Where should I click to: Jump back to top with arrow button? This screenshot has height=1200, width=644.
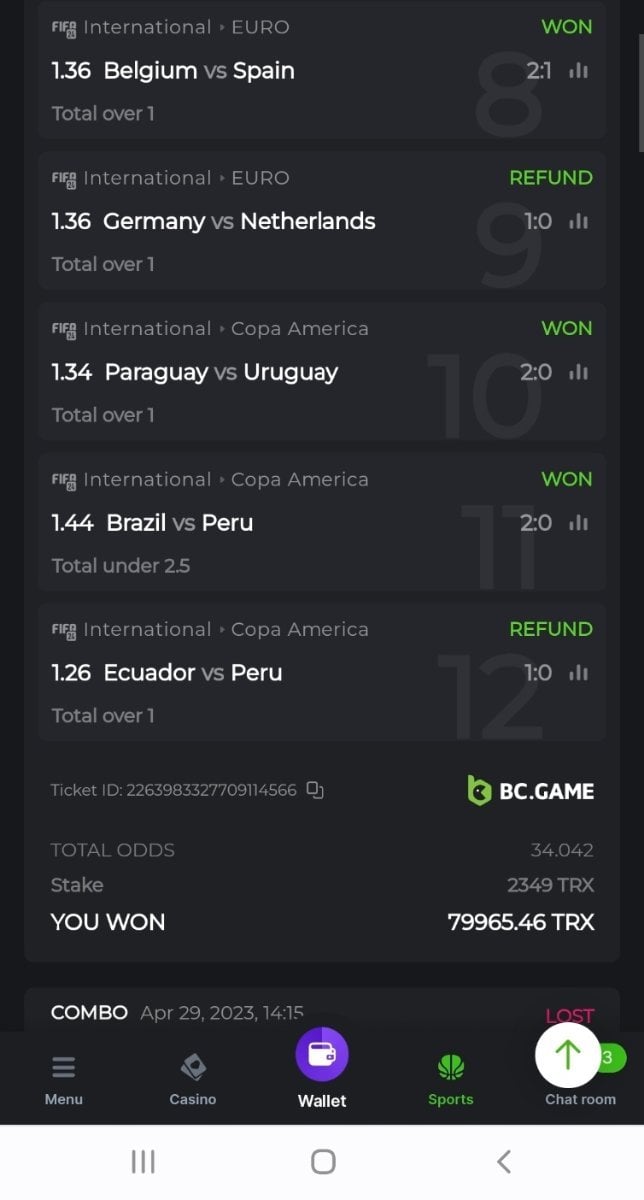pos(568,1055)
